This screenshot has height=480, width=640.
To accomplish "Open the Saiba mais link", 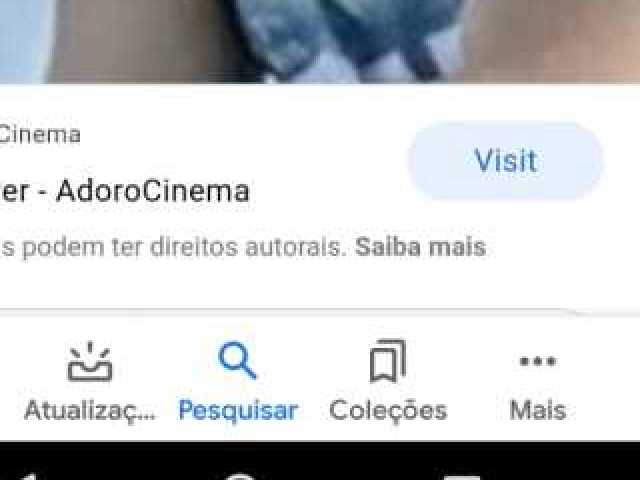I will (420, 246).
